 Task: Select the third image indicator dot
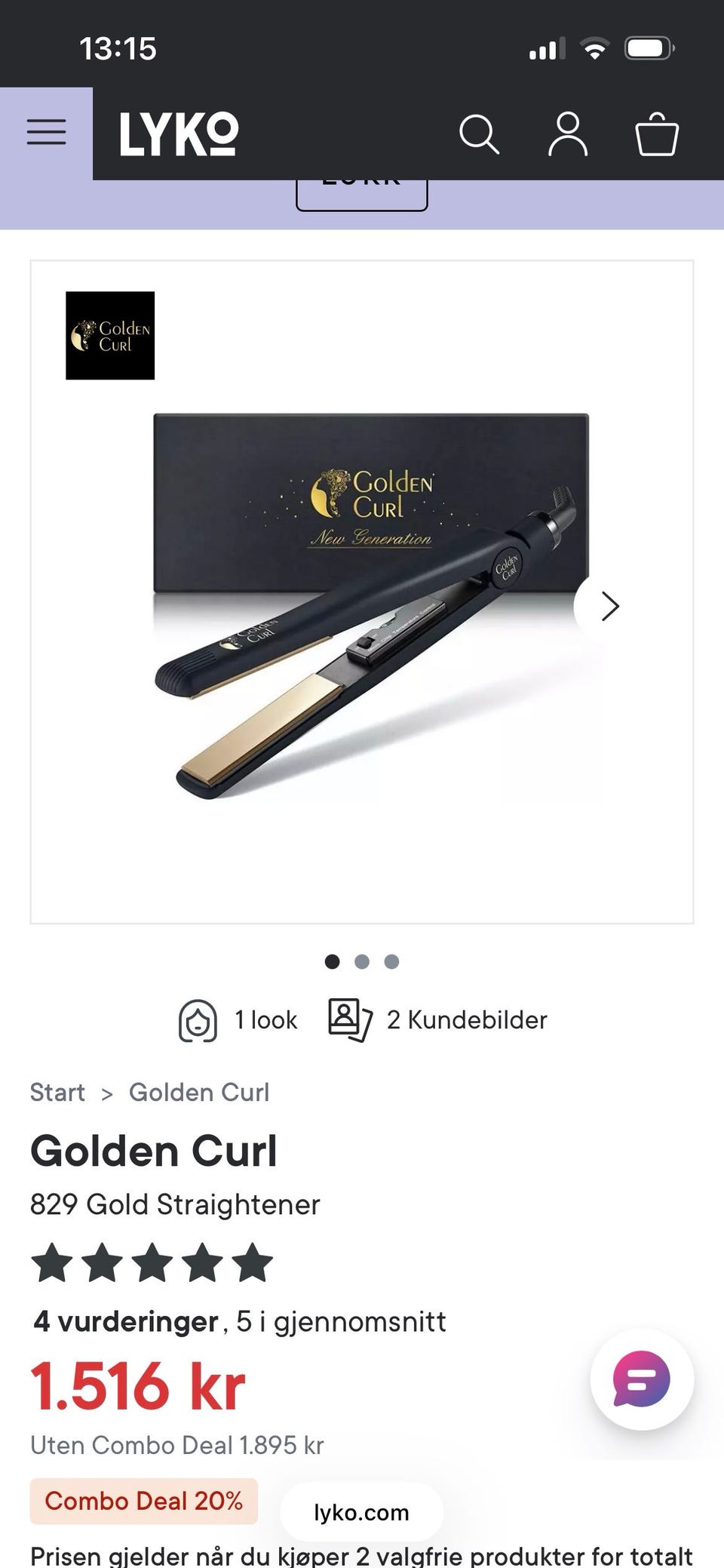pos(391,961)
